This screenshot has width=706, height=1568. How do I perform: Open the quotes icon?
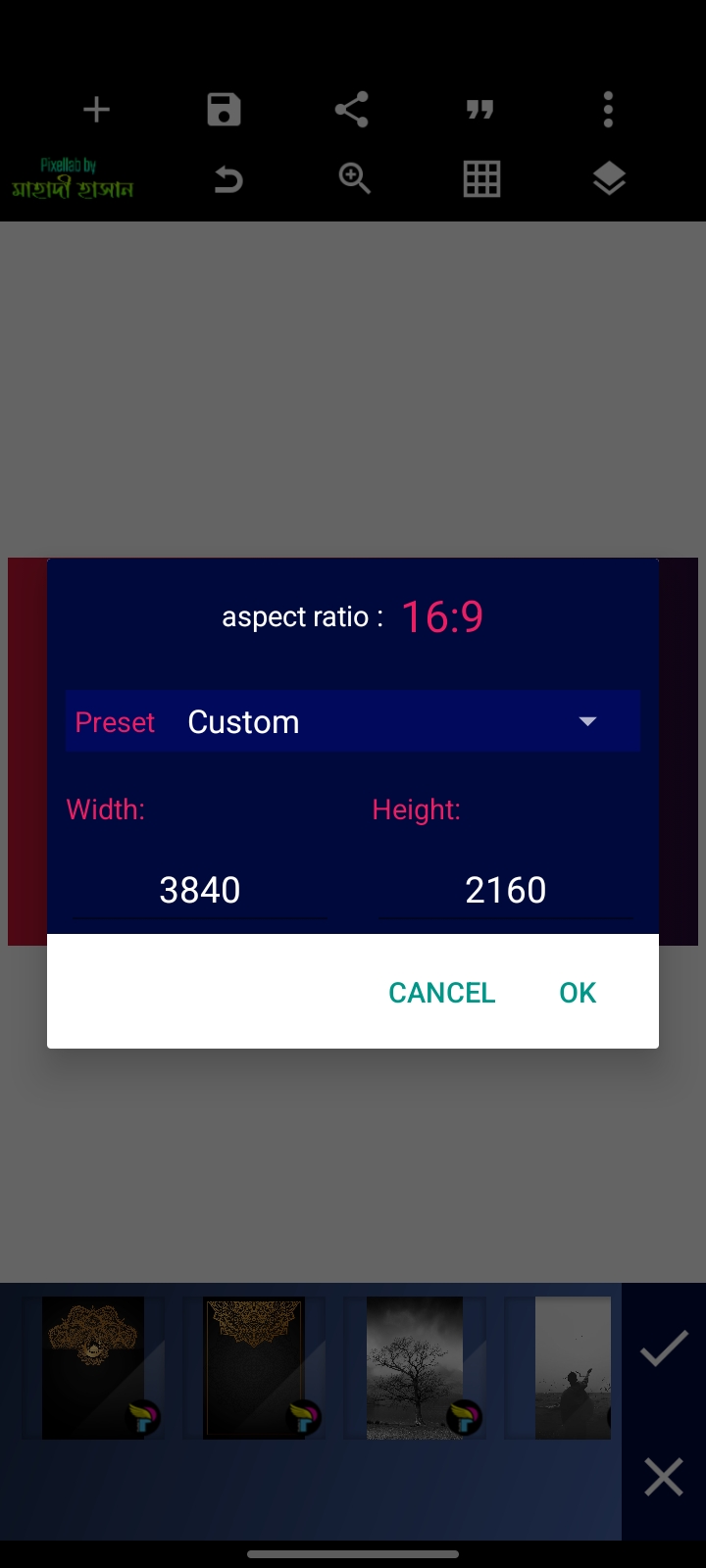point(479,110)
